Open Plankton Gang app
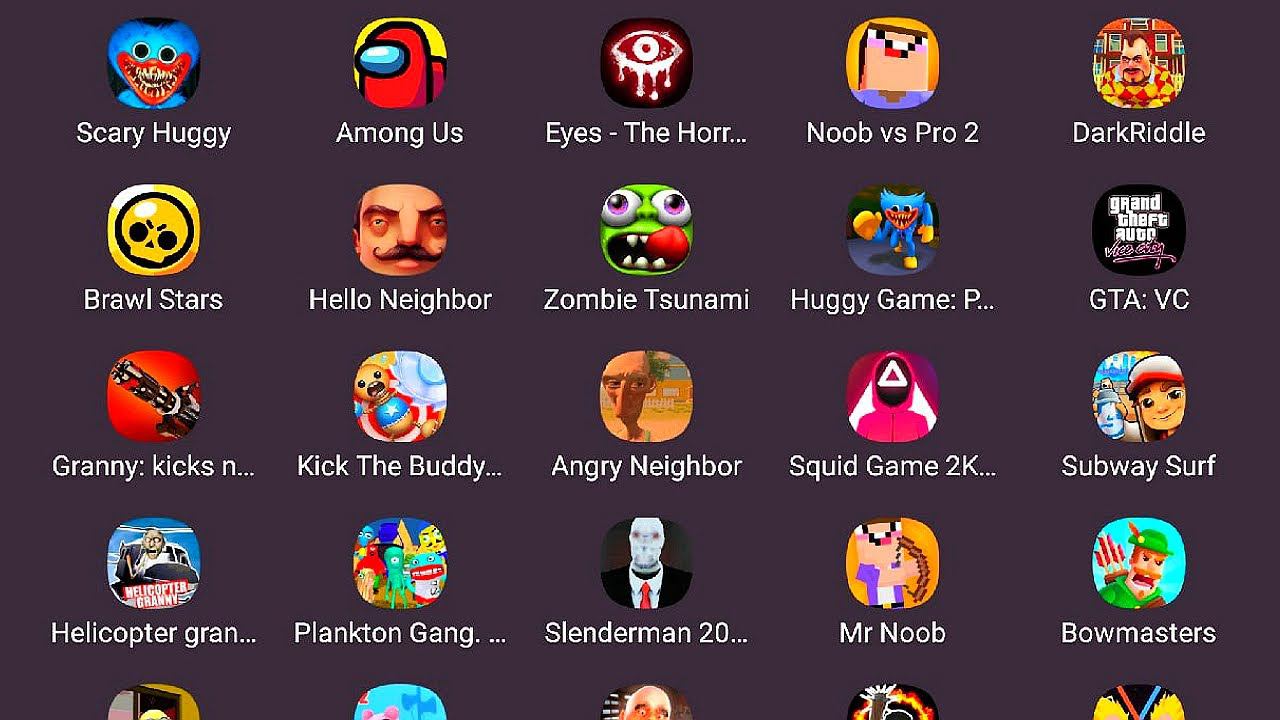 coord(400,564)
